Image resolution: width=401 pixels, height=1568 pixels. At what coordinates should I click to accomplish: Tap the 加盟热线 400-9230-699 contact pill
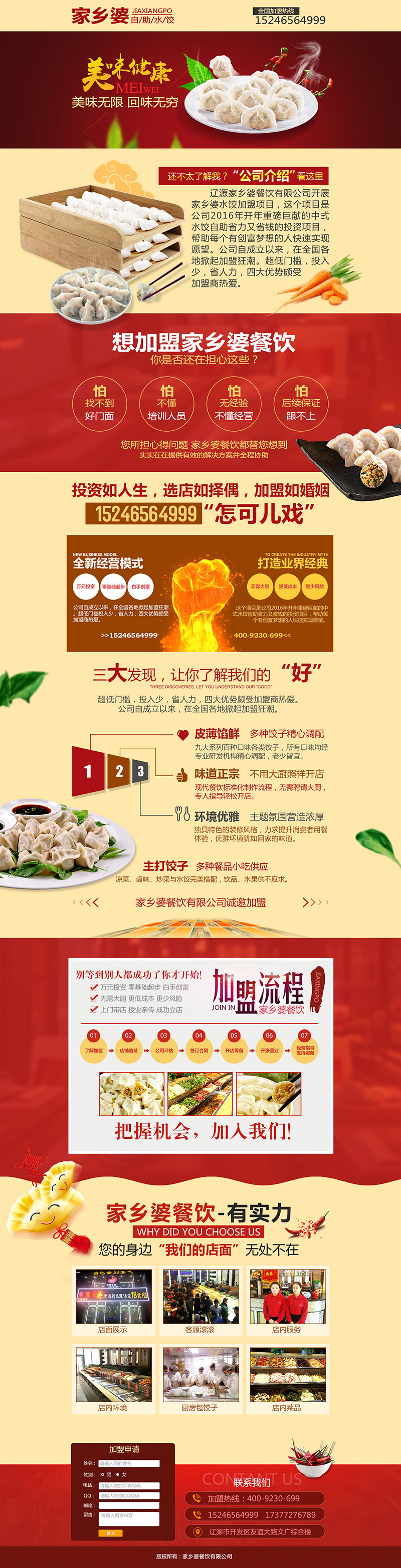coord(254,1498)
